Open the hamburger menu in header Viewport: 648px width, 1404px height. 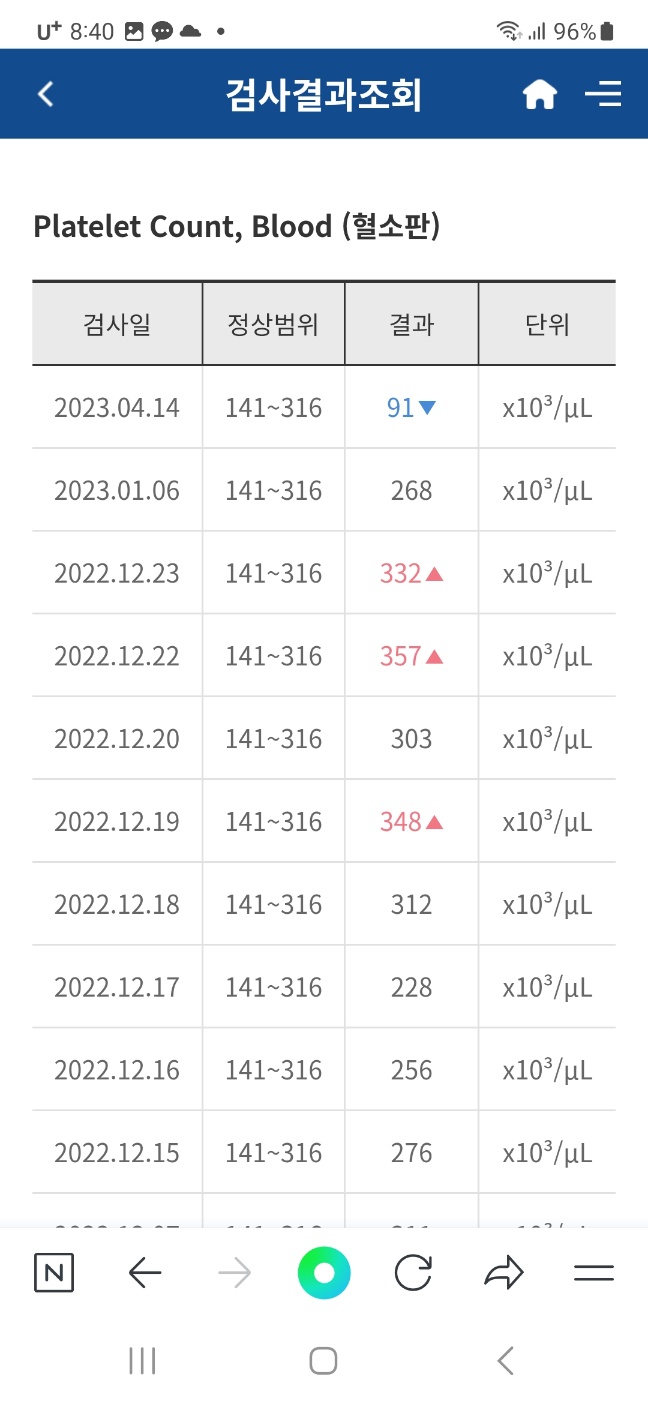[603, 95]
